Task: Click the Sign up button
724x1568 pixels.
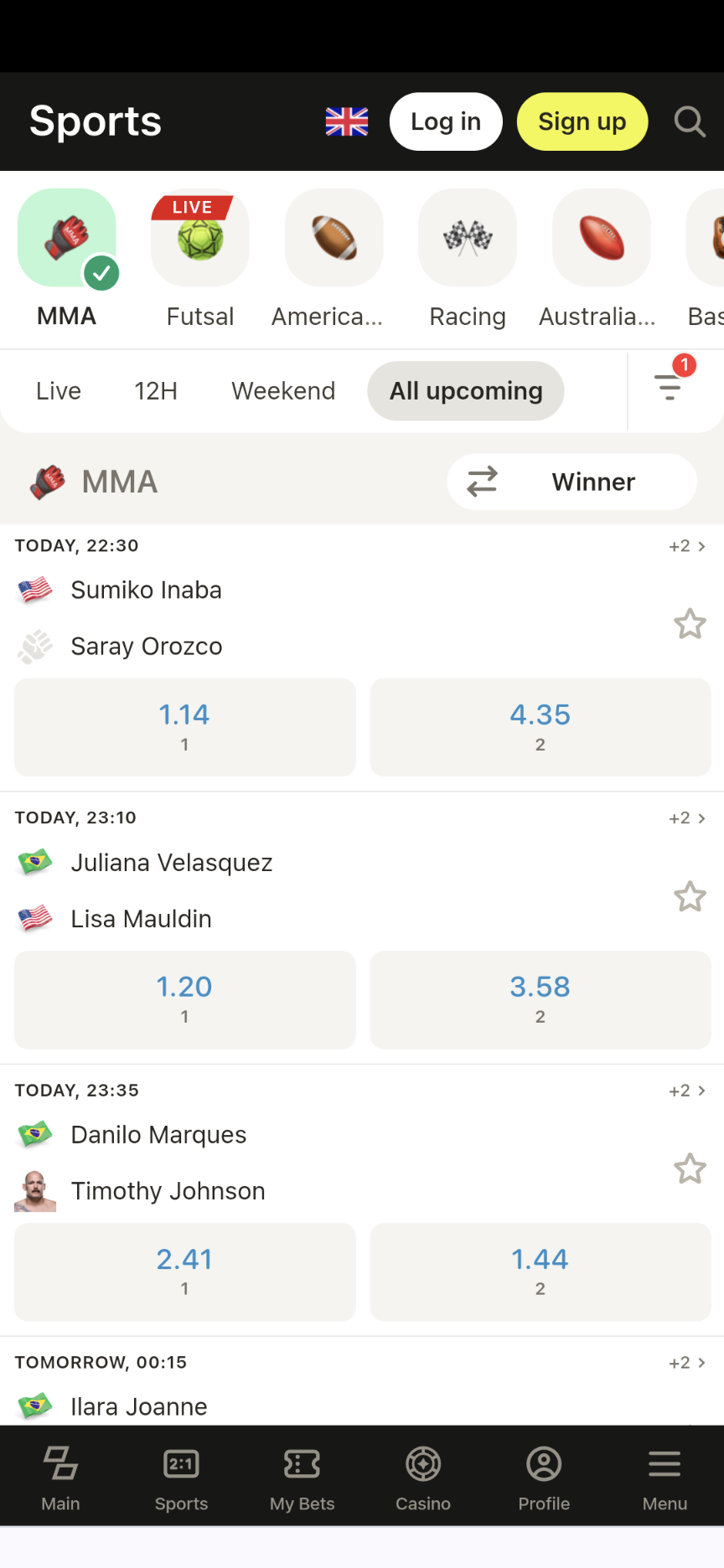Action: [x=582, y=121]
